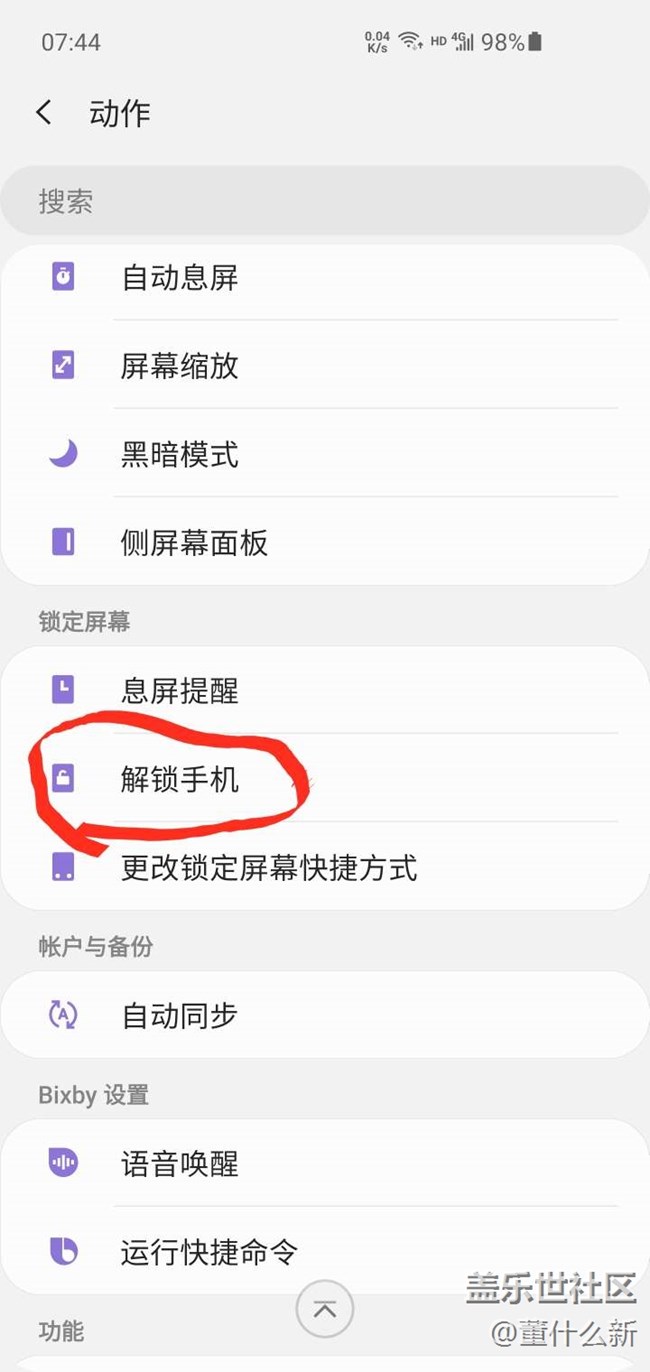The width and height of the screenshot is (650, 1372).
Task: Open the 侧屏幕面板 action
Action: 325,542
